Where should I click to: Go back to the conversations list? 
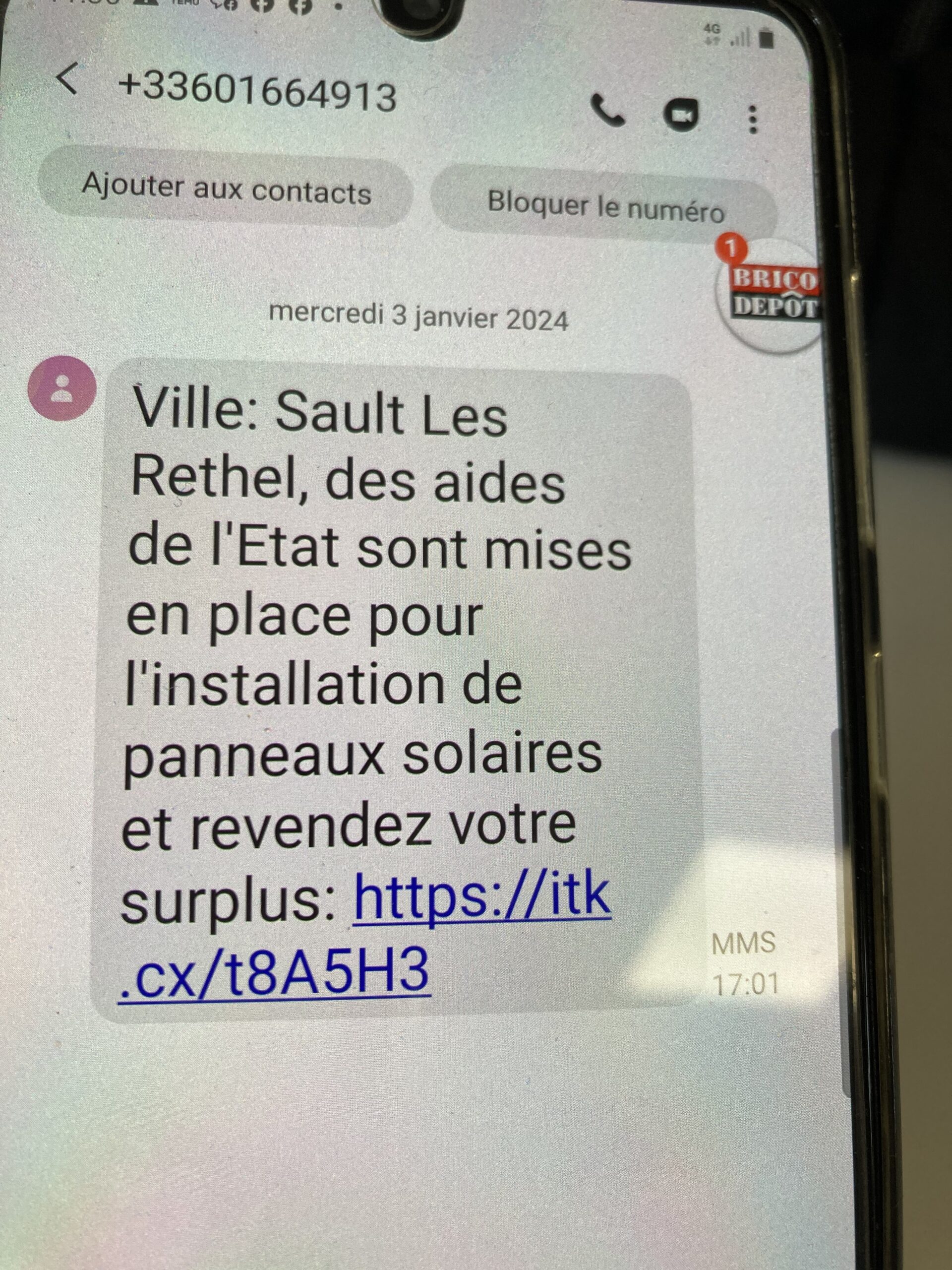(68, 79)
